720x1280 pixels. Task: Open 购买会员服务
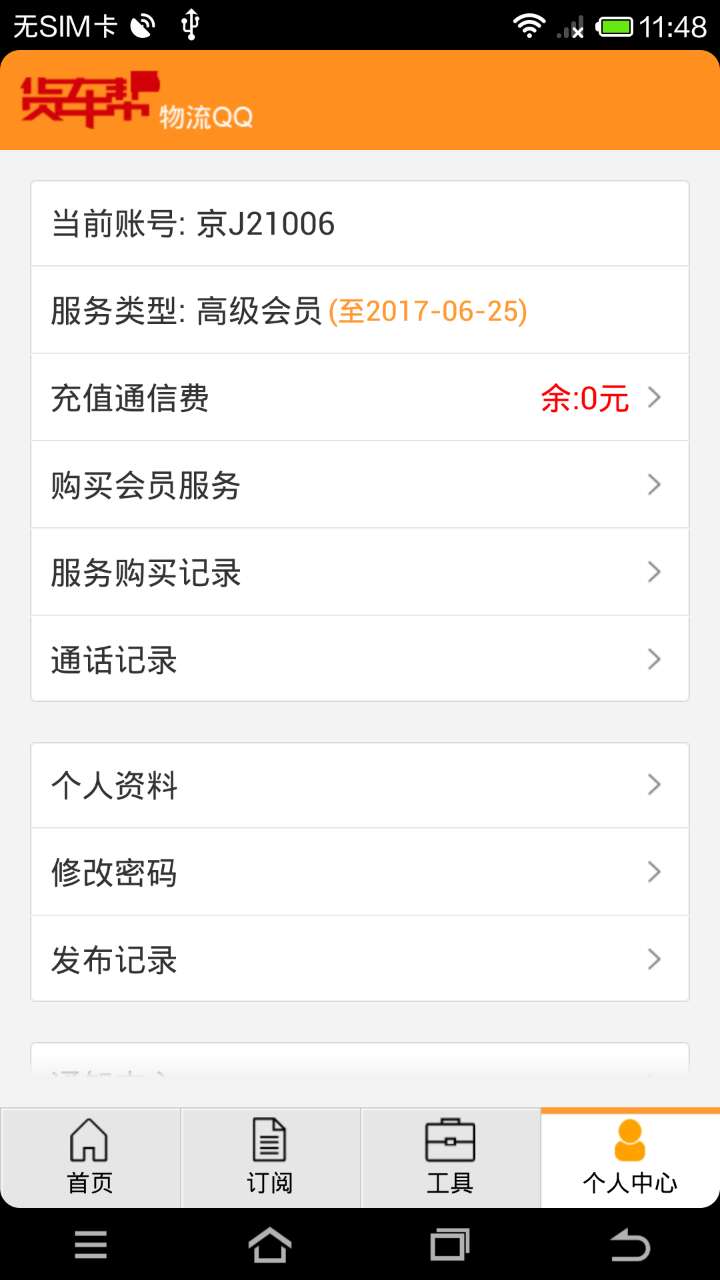coord(360,485)
